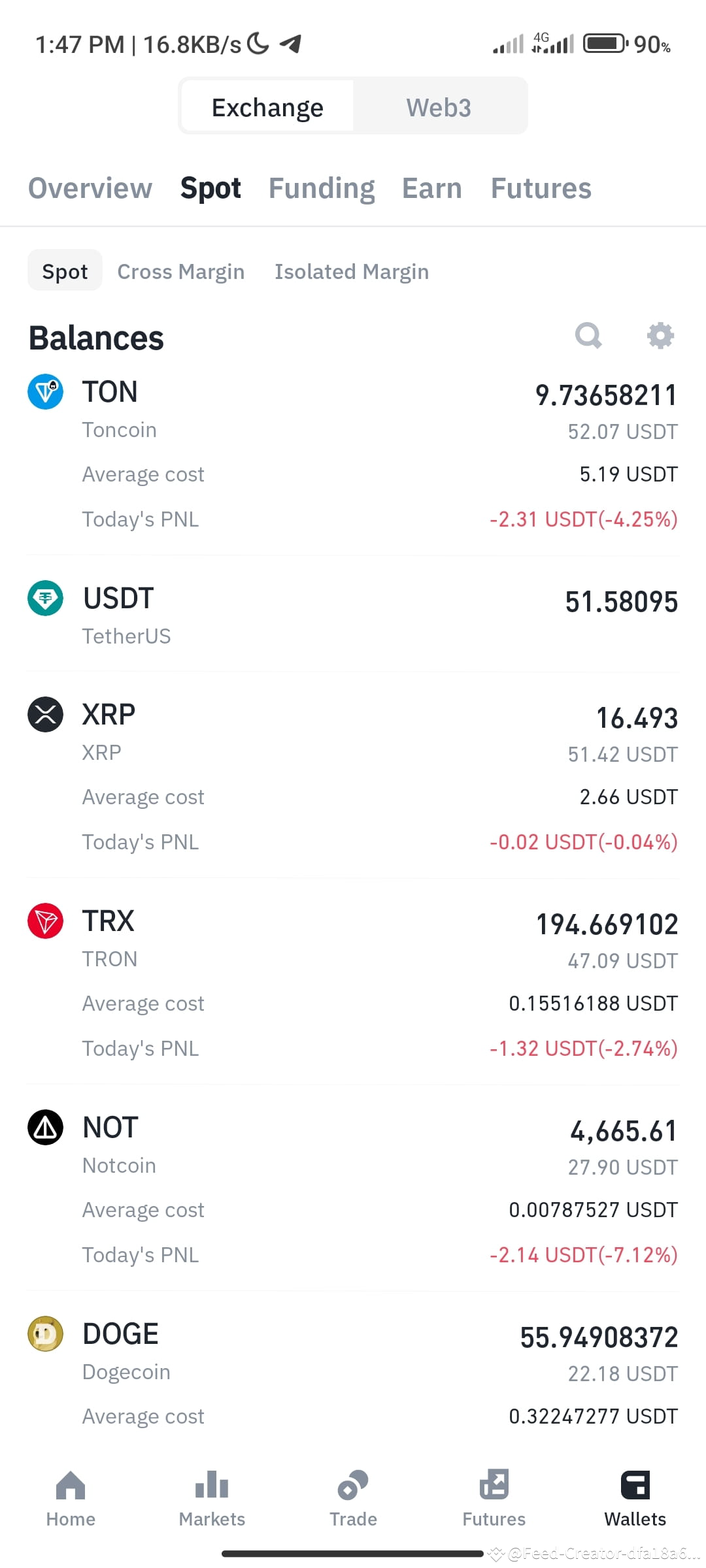Go to Home in bottom navigation

tap(71, 1499)
